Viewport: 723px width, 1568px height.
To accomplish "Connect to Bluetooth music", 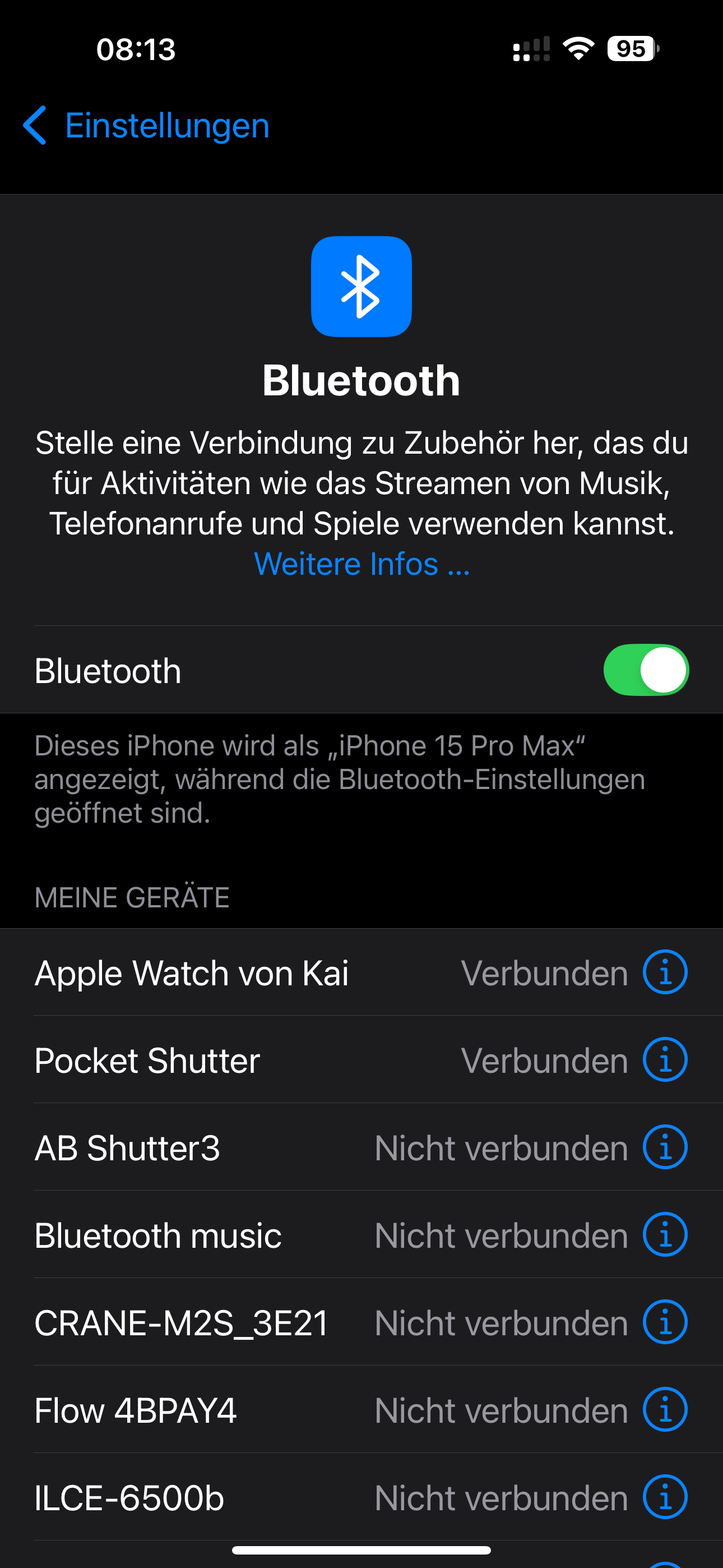I will (x=158, y=1235).
